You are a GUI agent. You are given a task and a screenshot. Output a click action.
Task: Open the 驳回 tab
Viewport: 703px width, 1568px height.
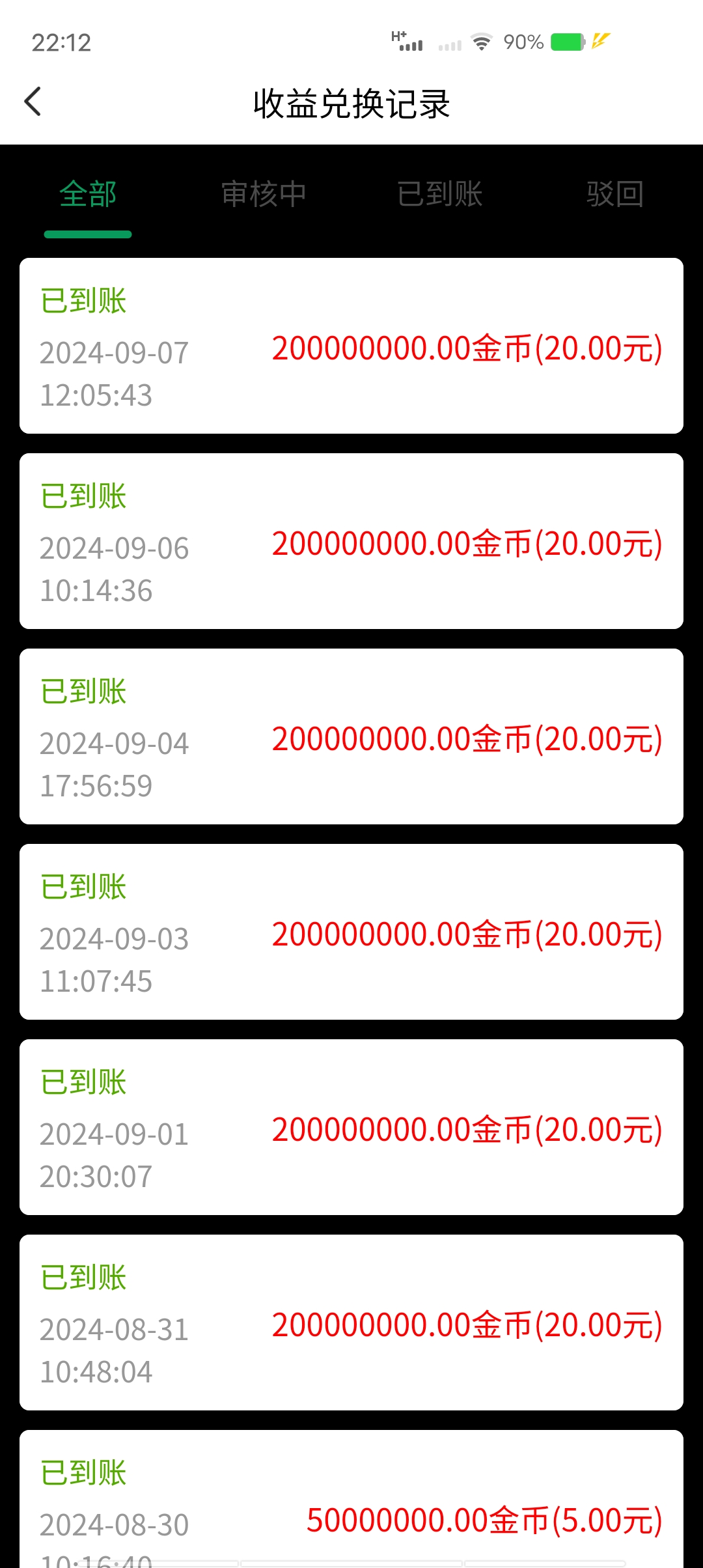coord(615,194)
